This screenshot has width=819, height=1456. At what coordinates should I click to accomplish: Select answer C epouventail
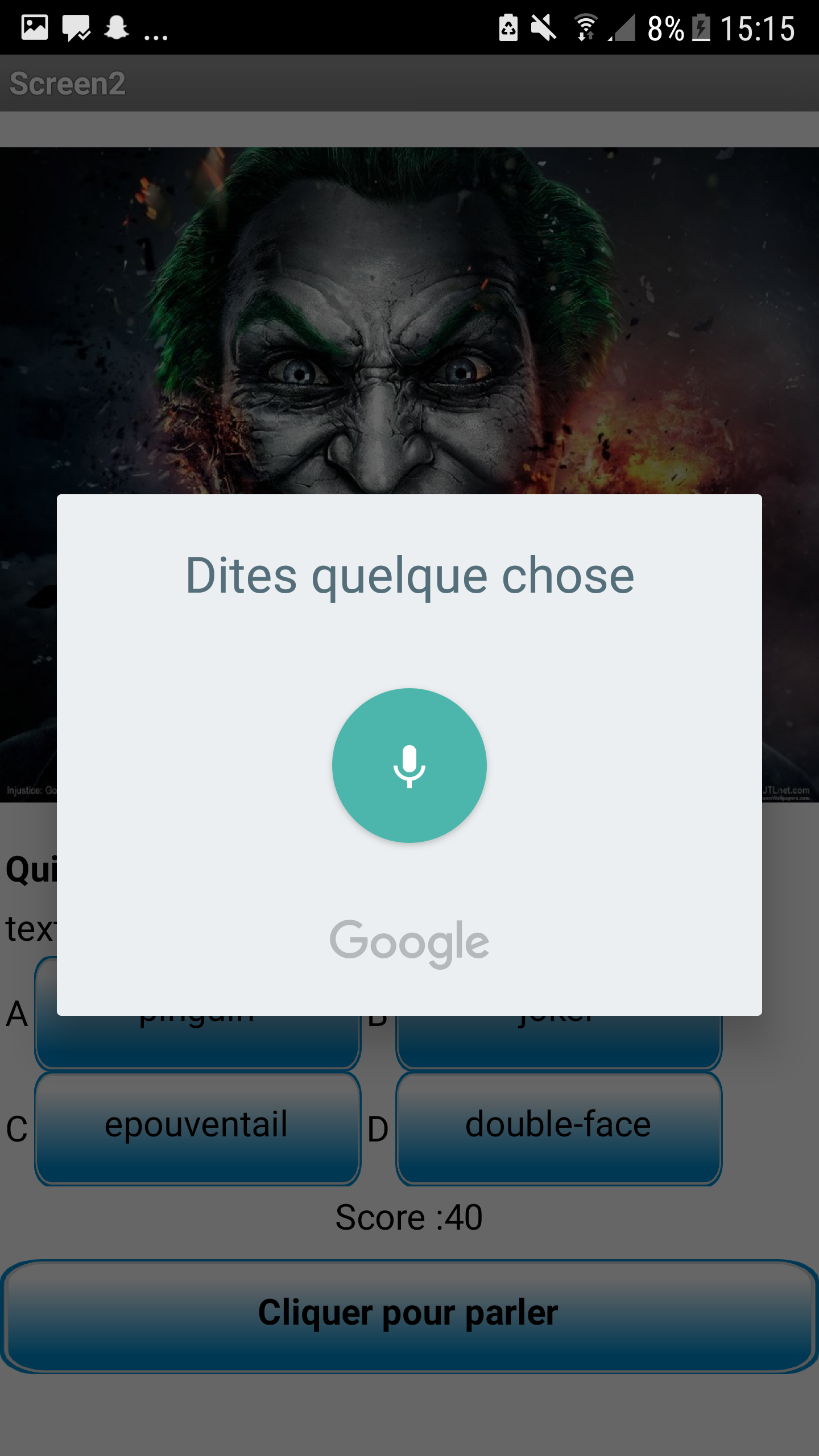pos(197,1128)
